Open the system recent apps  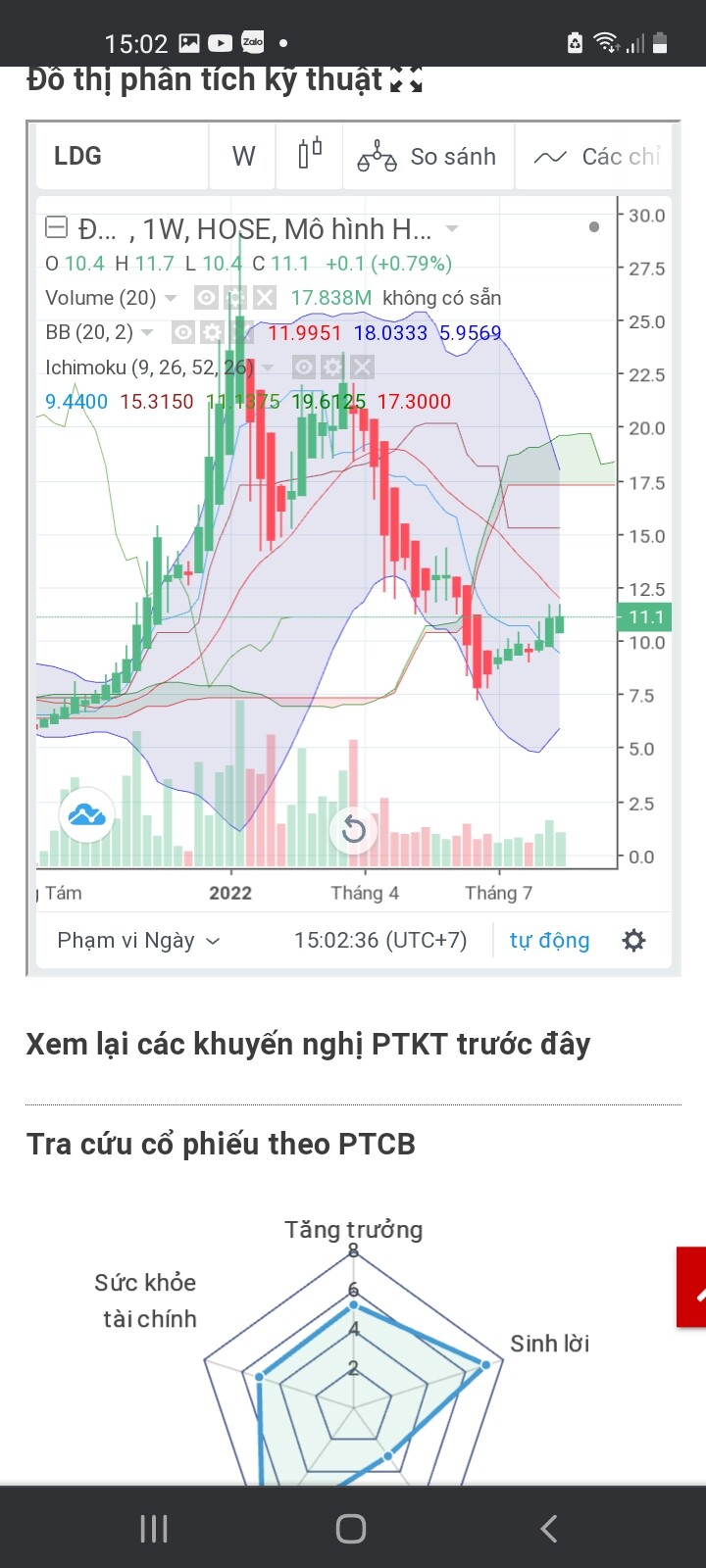tap(154, 1528)
